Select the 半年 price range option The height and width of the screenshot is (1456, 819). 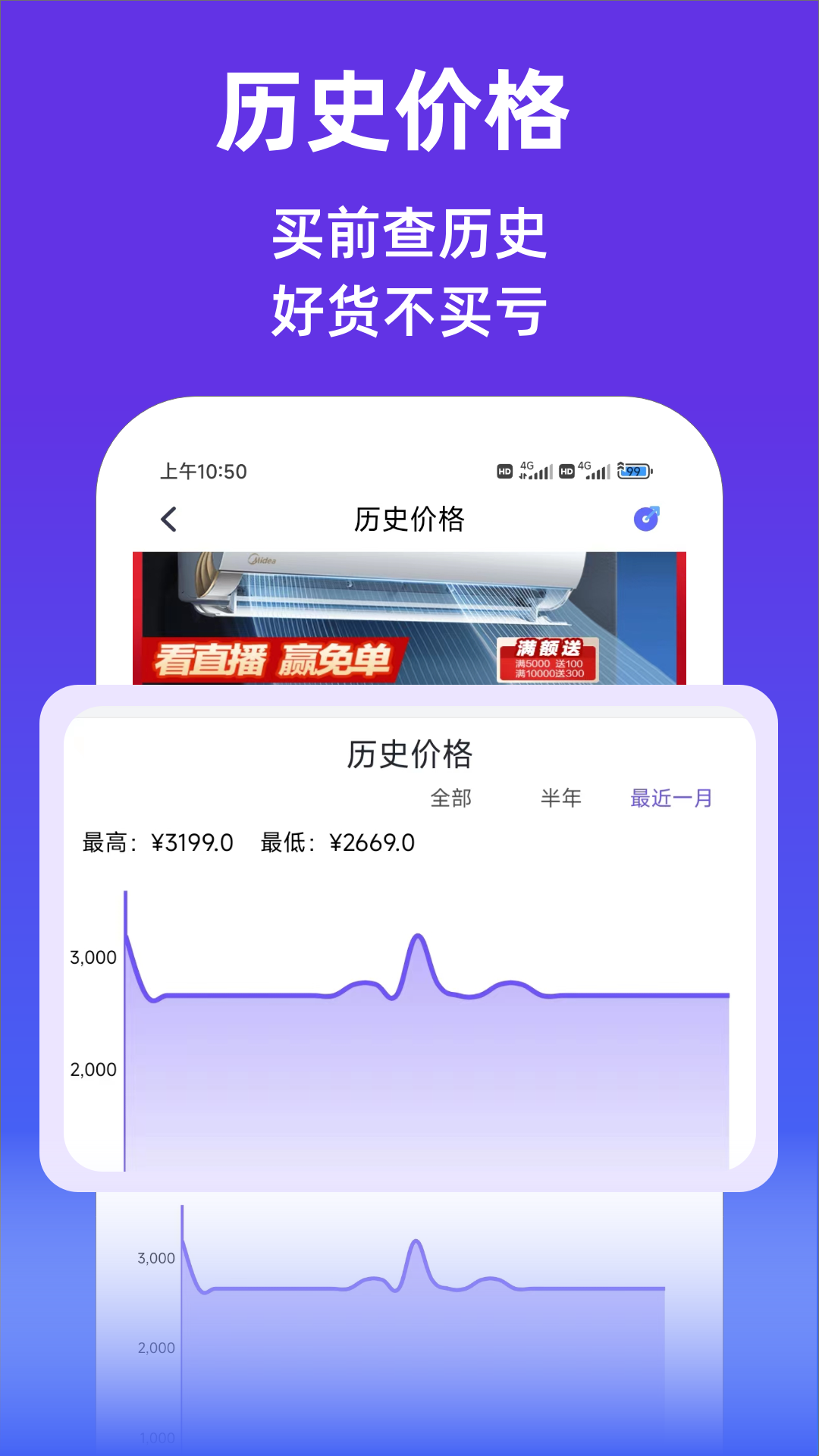coord(562,798)
